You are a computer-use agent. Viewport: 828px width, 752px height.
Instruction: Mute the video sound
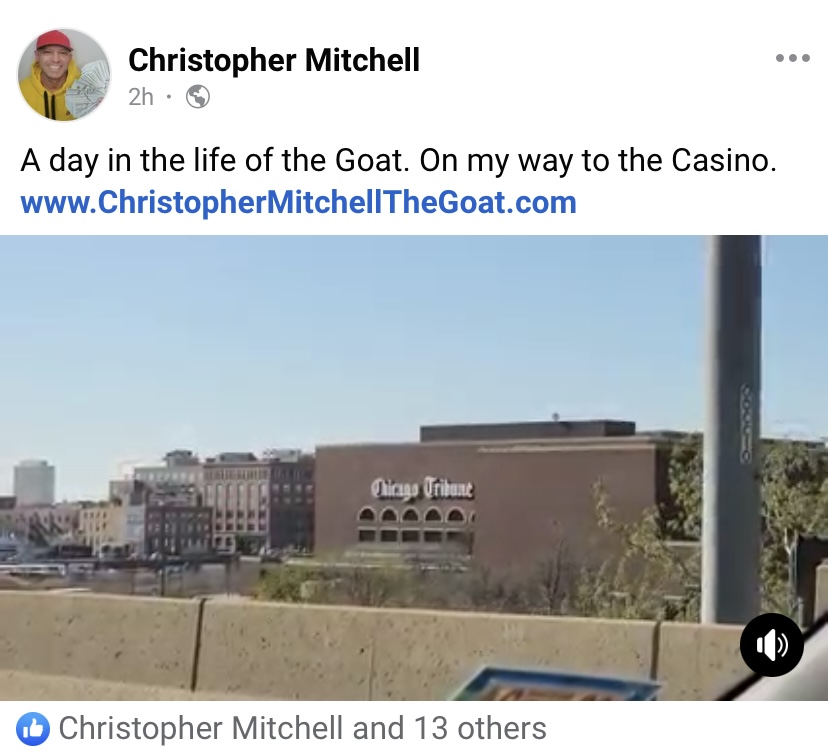click(771, 645)
